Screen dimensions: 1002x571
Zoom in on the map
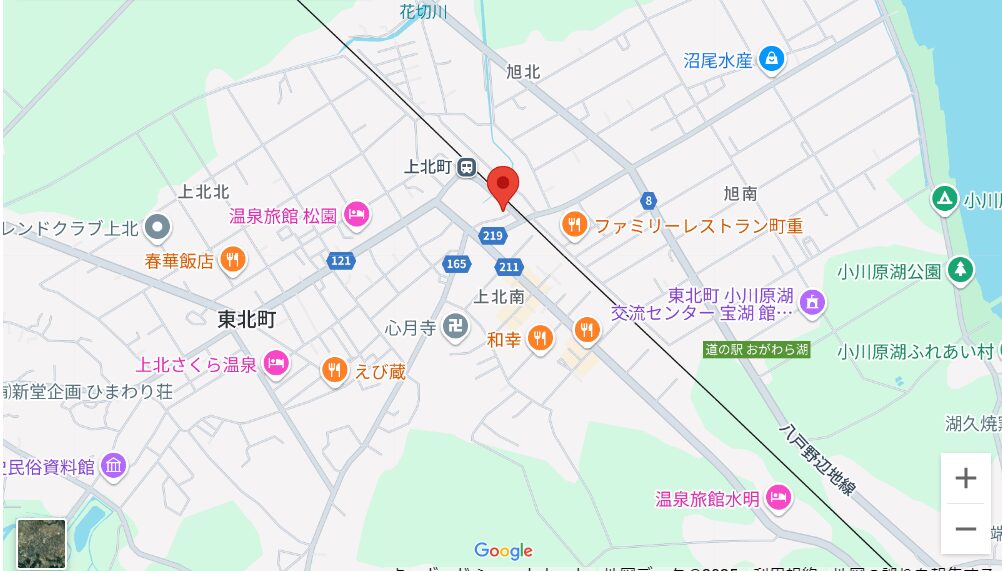[965, 478]
